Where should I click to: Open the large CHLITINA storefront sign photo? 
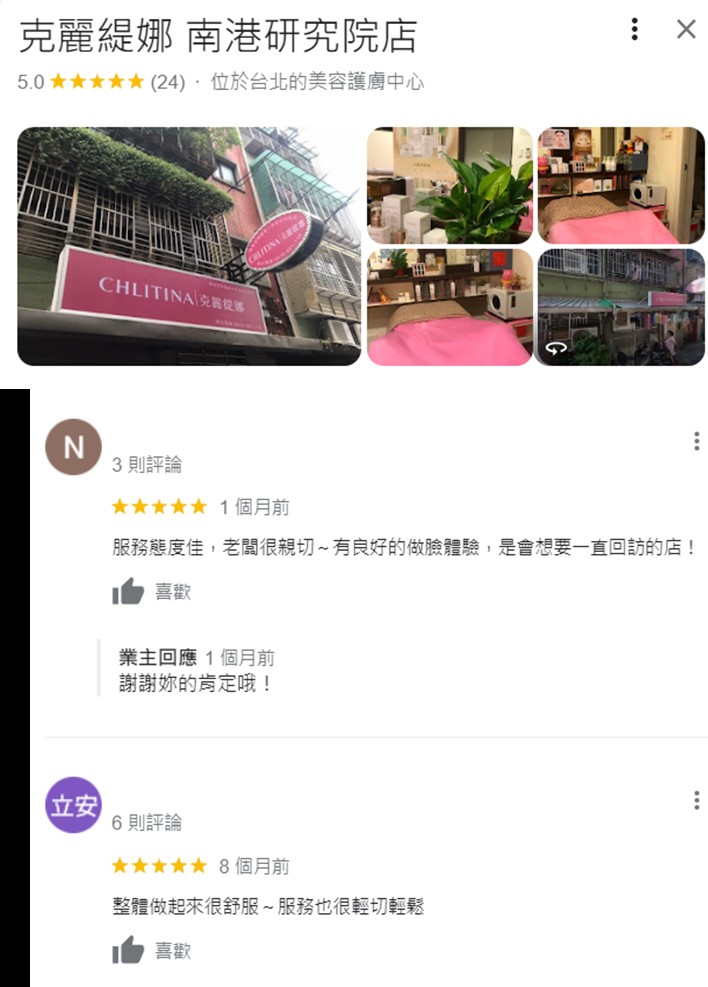click(189, 246)
